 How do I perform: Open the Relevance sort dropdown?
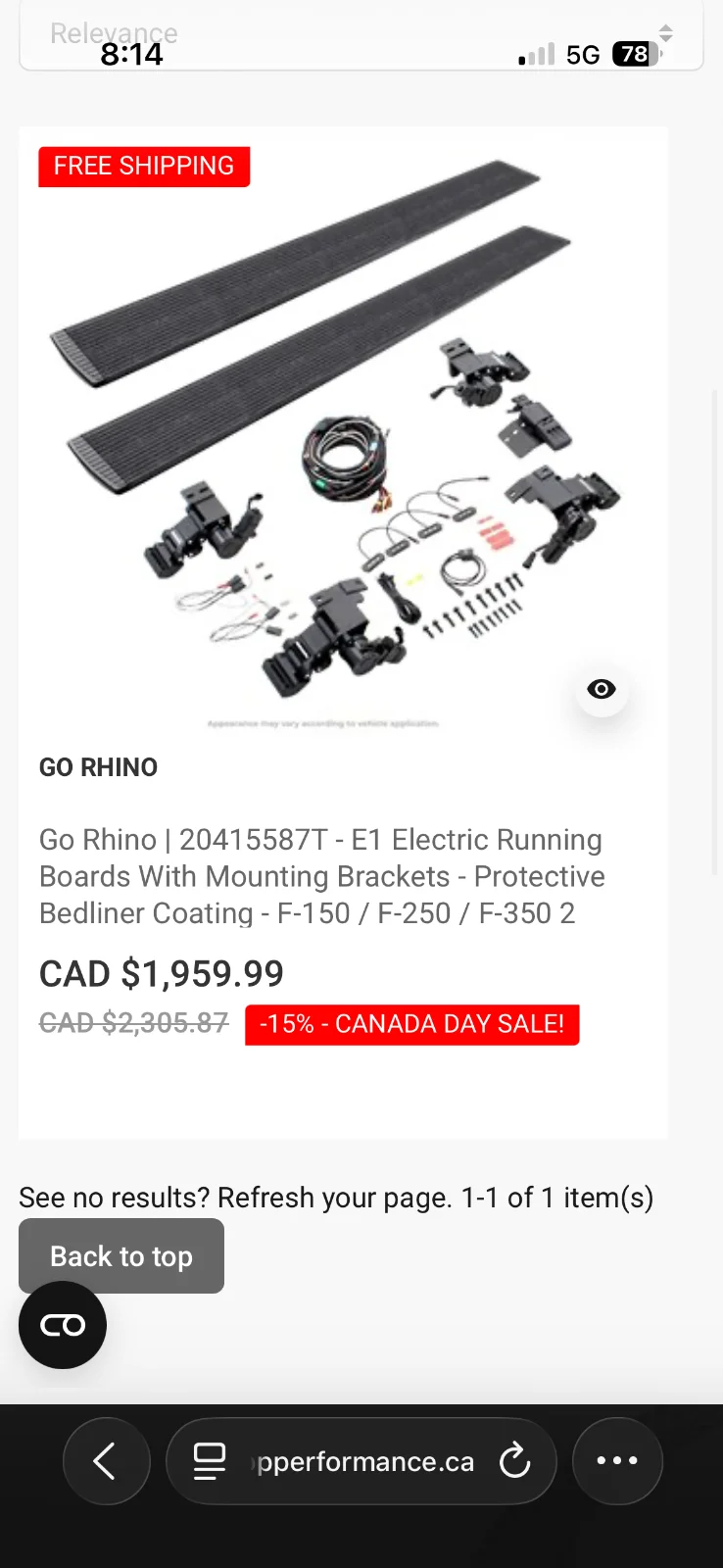[361, 35]
